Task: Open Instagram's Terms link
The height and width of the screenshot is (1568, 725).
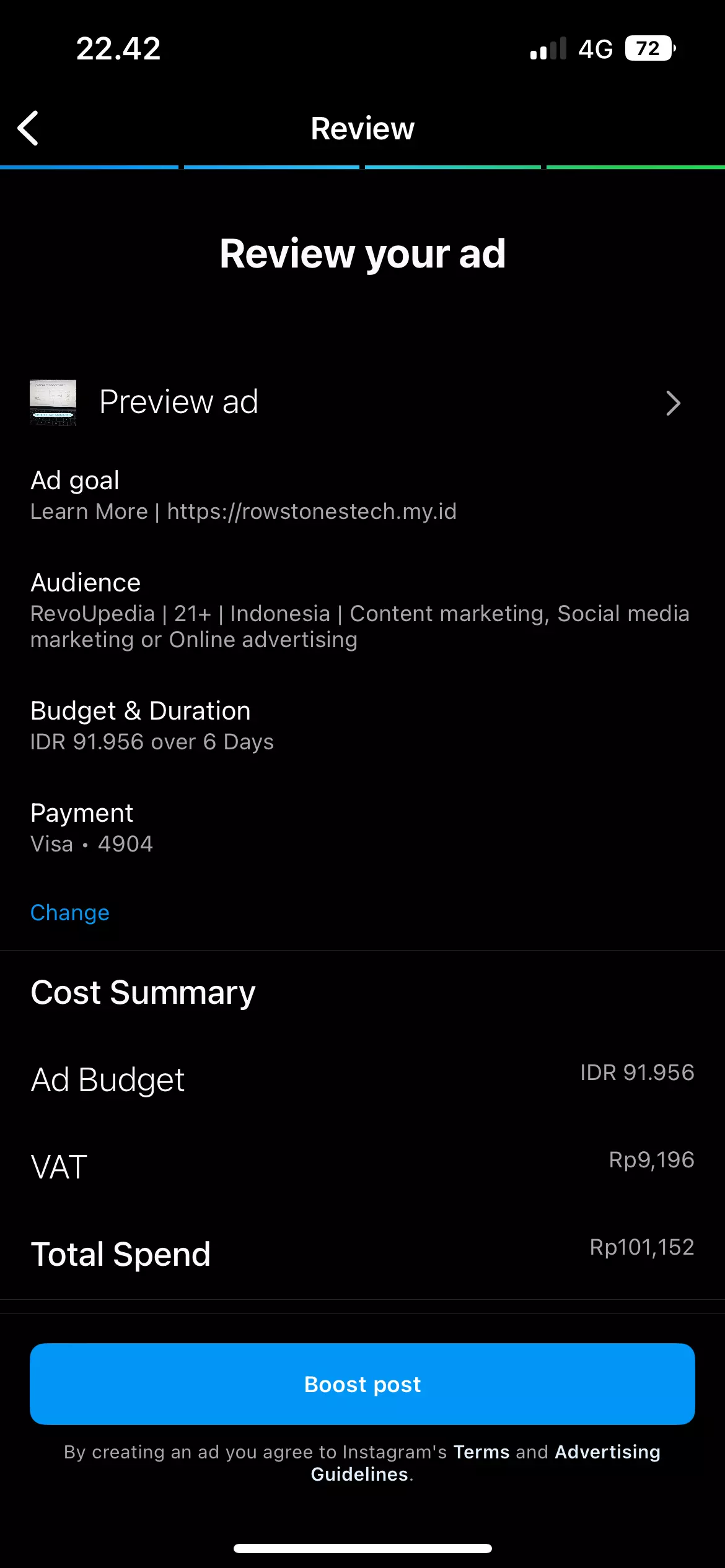Action: 481,1452
